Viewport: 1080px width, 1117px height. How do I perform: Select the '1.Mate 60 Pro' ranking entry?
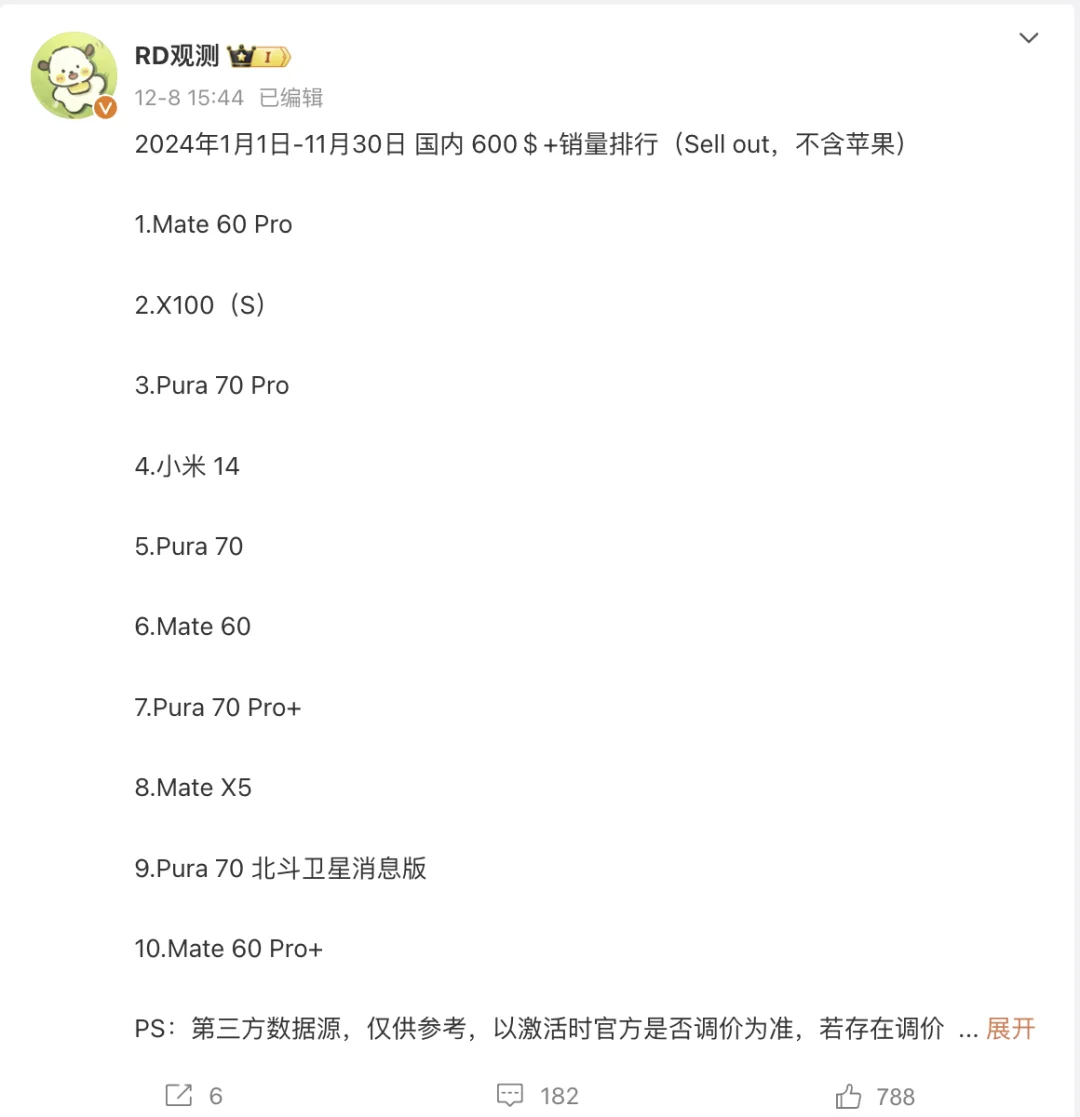coord(213,224)
